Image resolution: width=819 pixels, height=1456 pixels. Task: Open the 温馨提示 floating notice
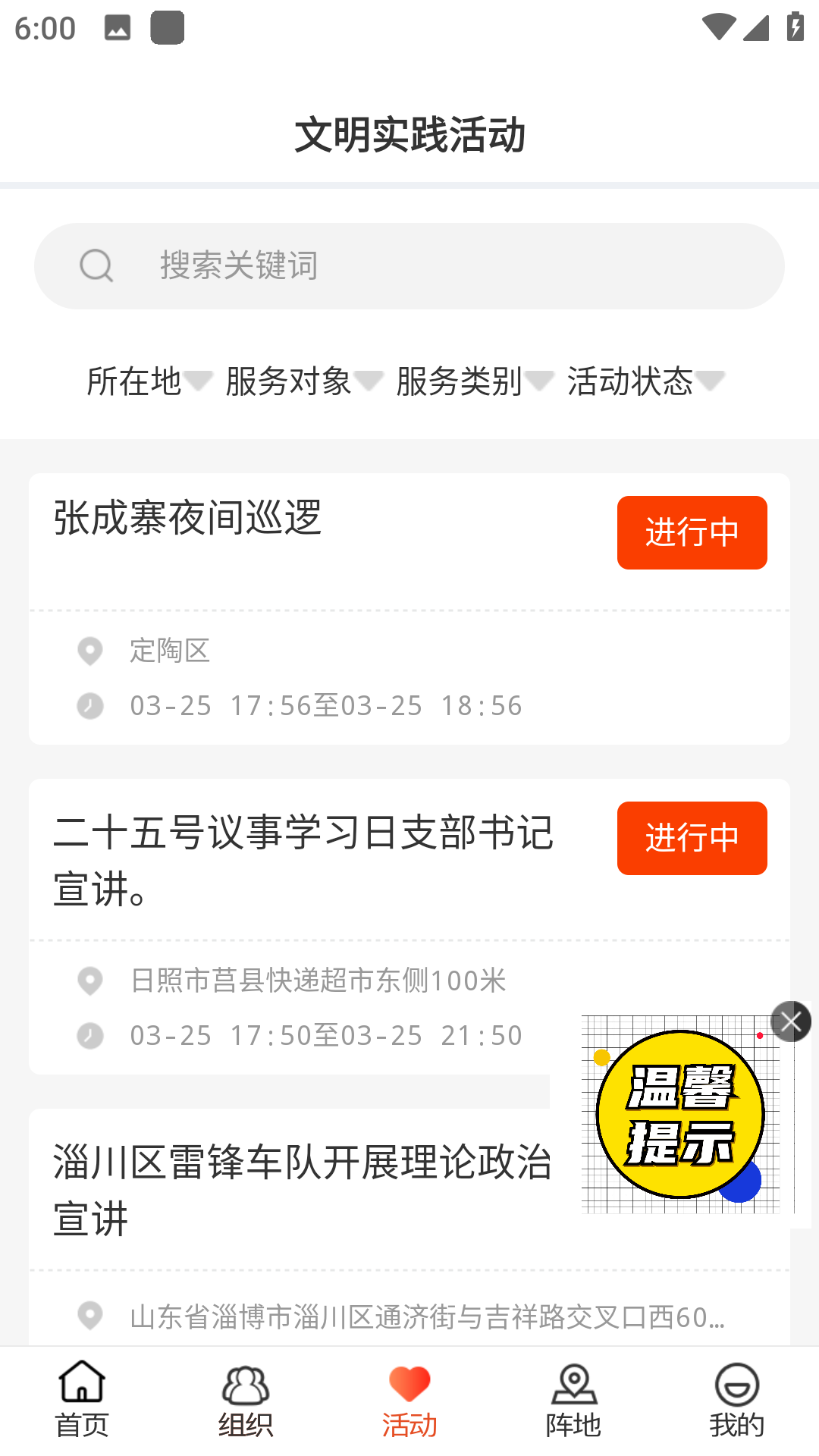[680, 1115]
